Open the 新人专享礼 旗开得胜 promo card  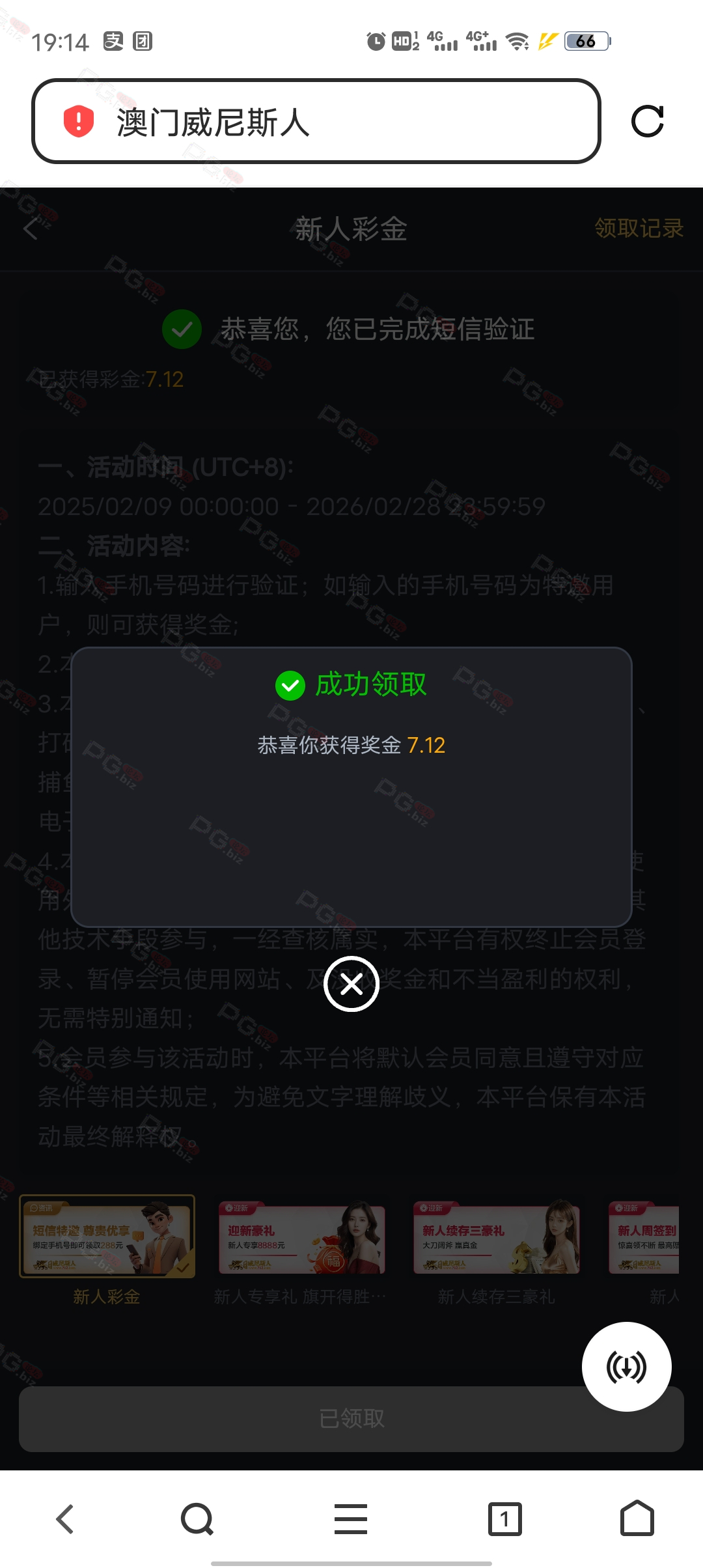pos(301,1240)
